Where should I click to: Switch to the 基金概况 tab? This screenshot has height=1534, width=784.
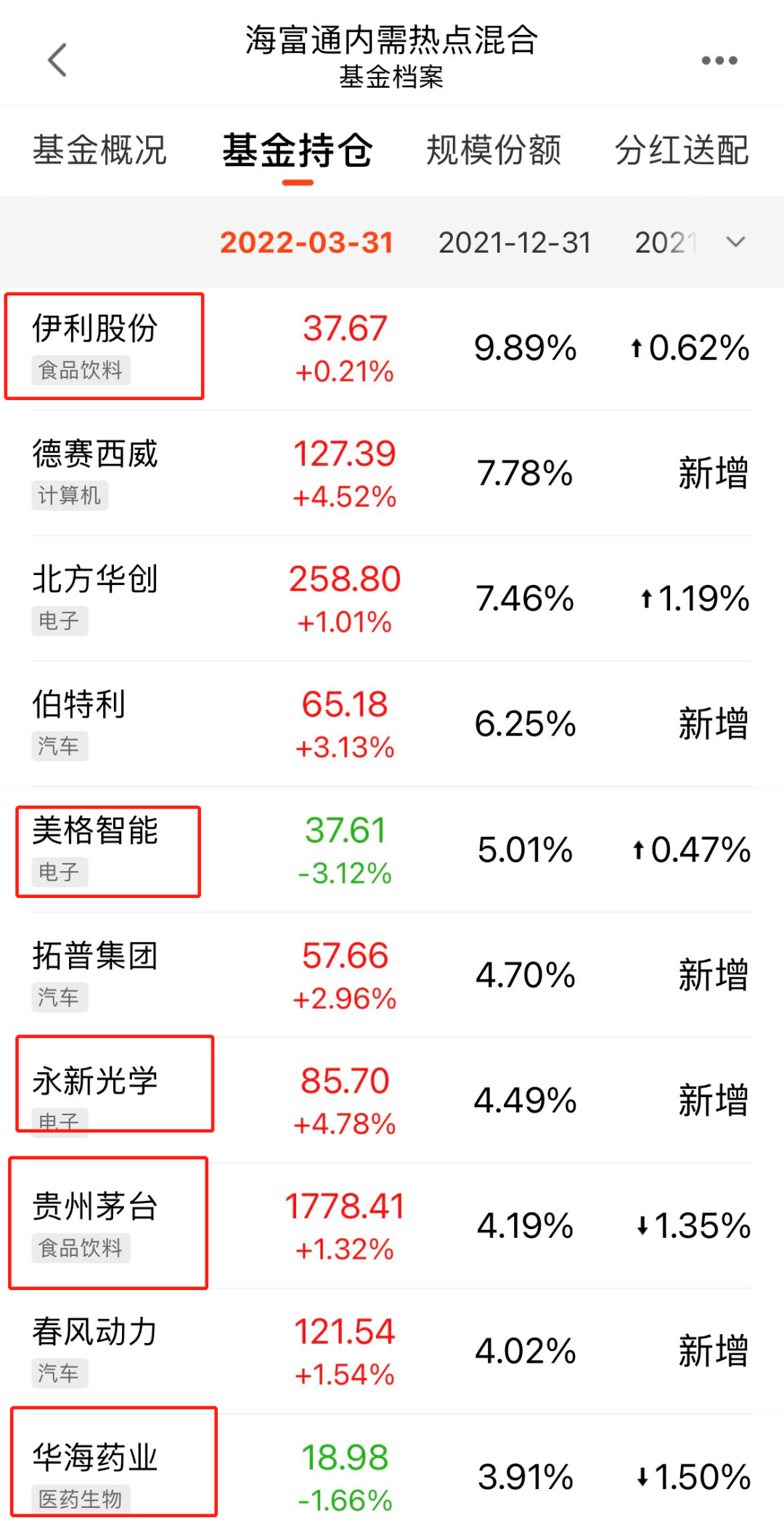pyautogui.click(x=99, y=150)
